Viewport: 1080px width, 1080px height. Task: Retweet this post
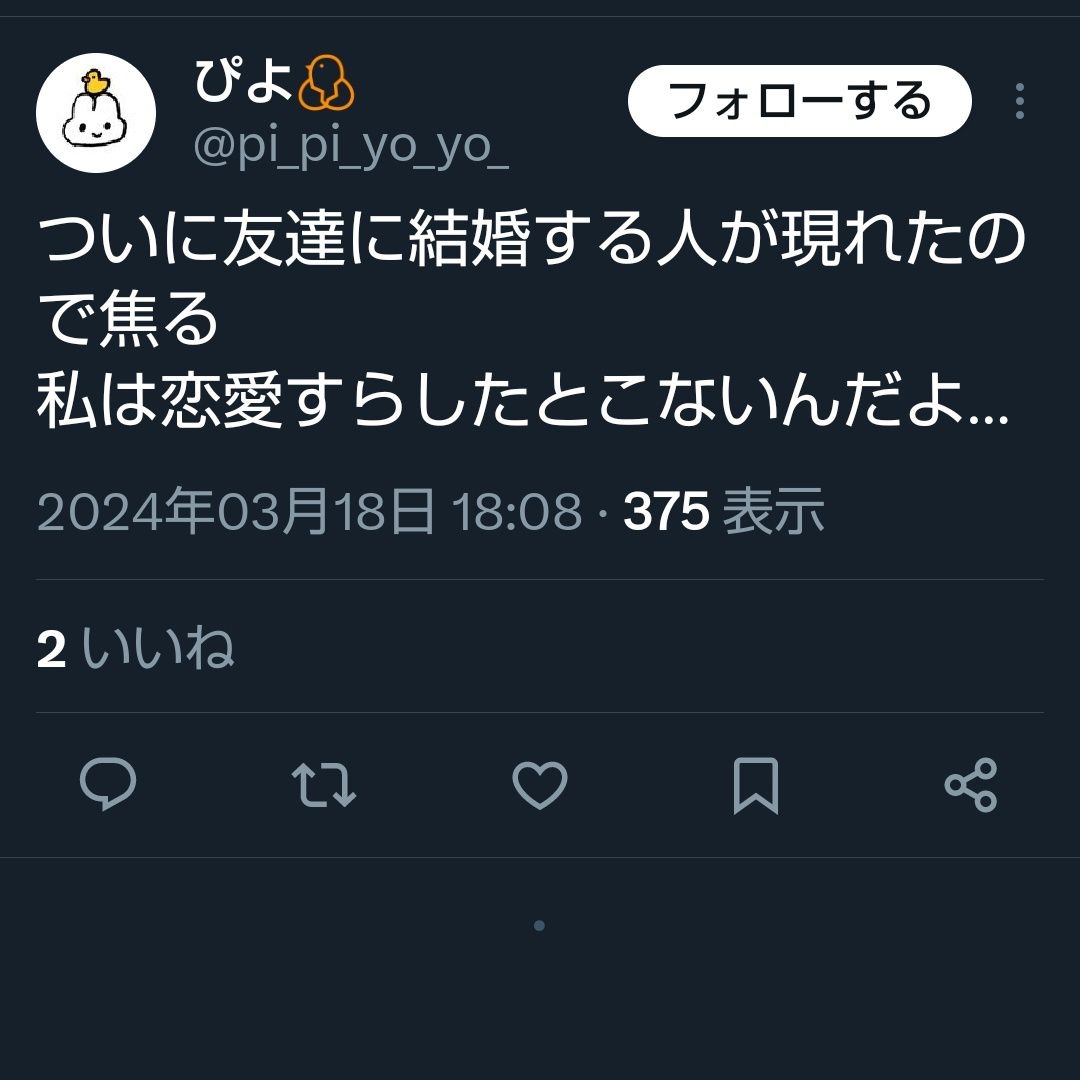(x=323, y=784)
